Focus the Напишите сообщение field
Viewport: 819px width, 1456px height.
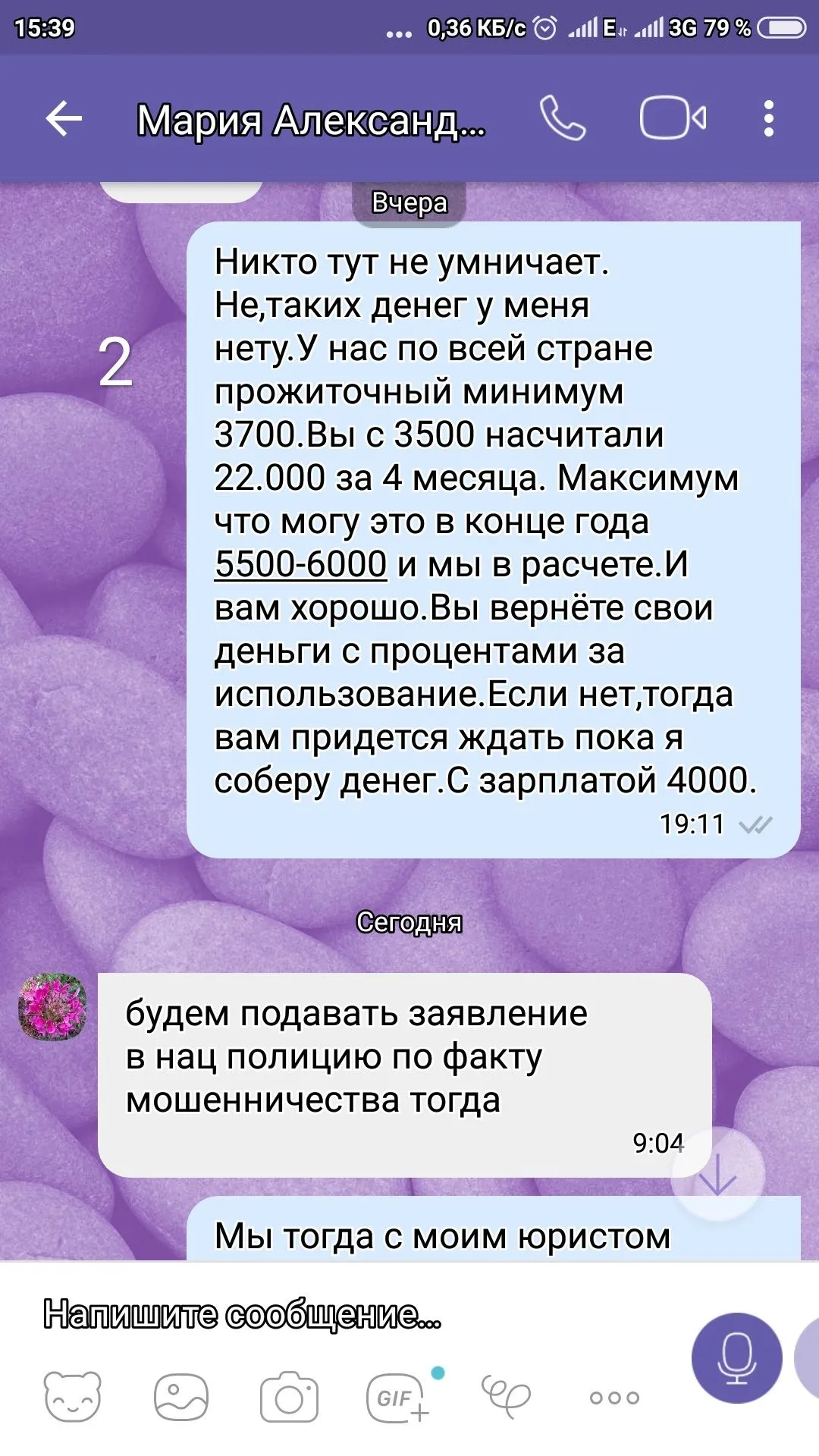(341, 1314)
